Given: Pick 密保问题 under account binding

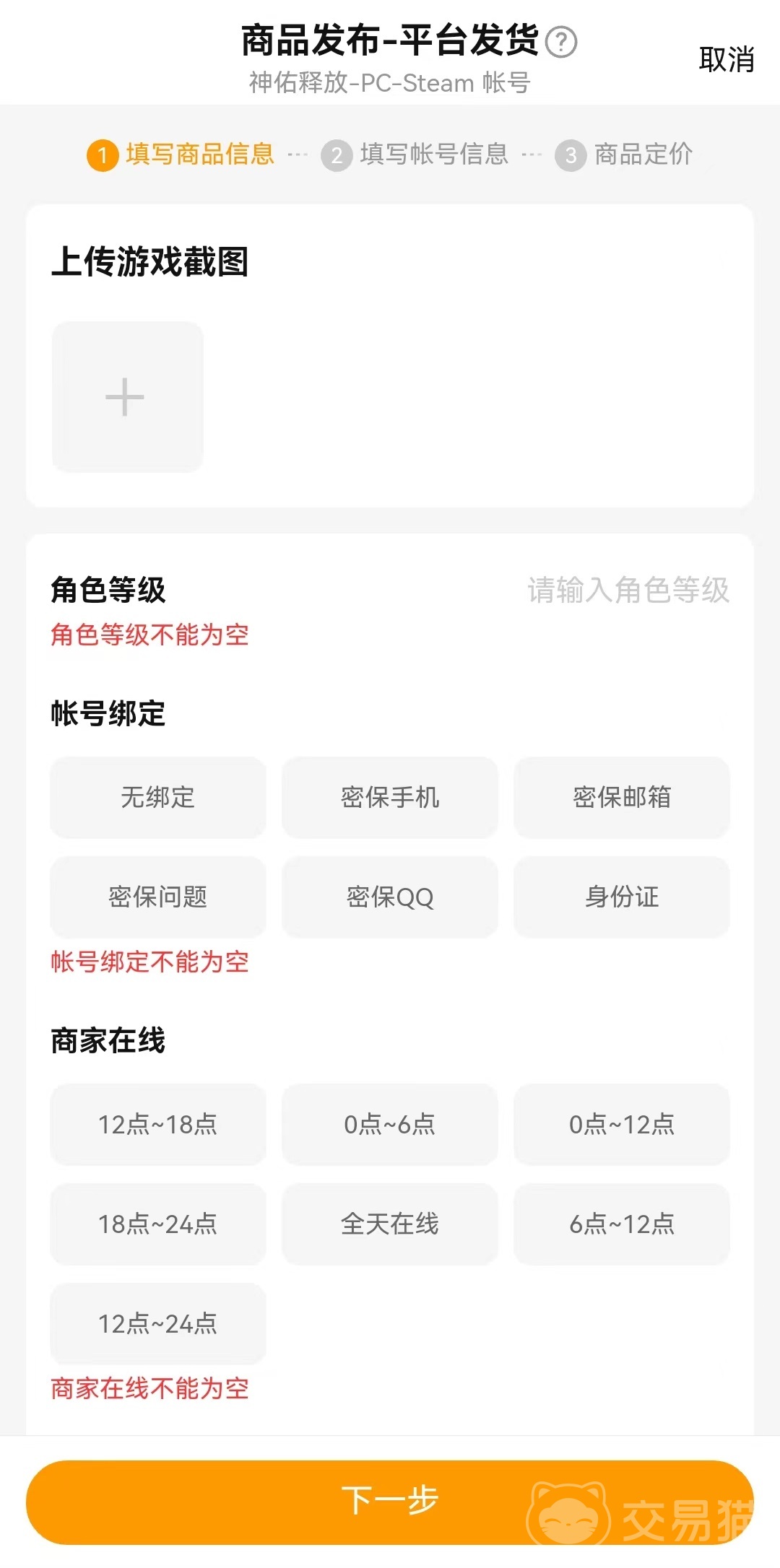Looking at the screenshot, I should (x=158, y=897).
